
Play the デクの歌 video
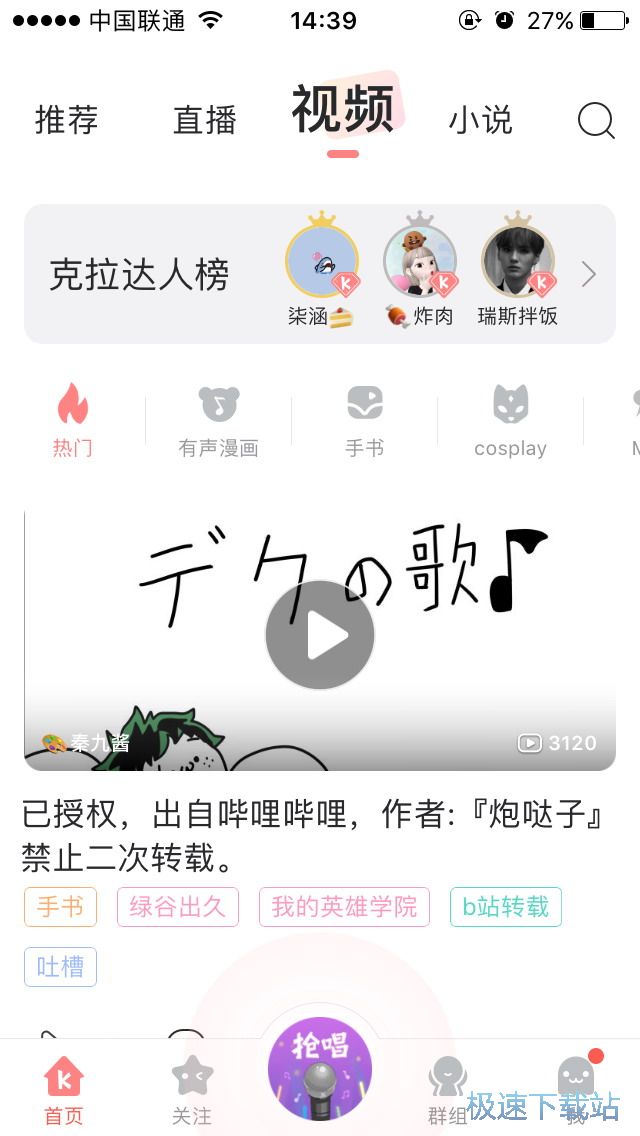[320, 635]
